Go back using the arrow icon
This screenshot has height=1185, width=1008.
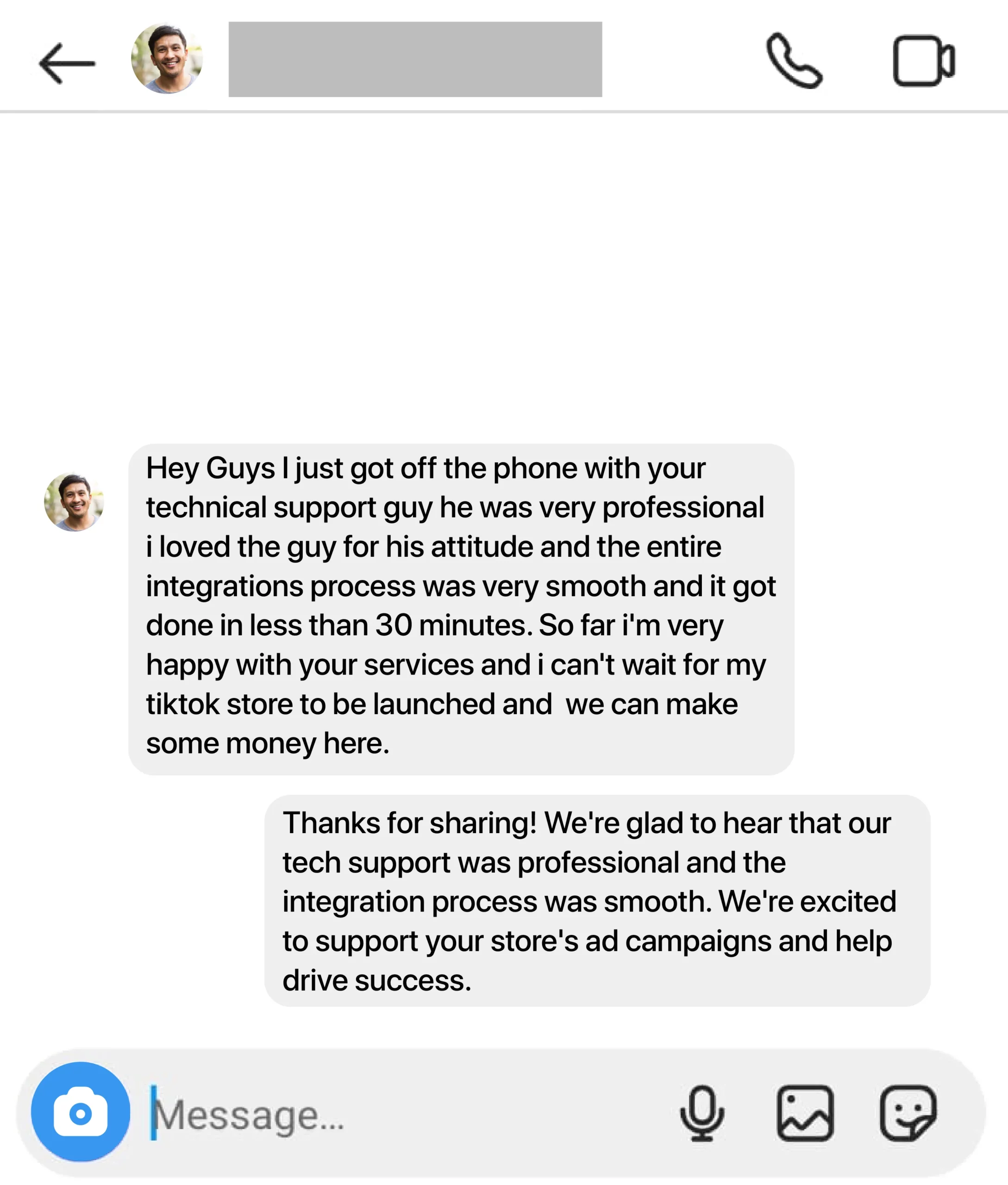coord(67,63)
